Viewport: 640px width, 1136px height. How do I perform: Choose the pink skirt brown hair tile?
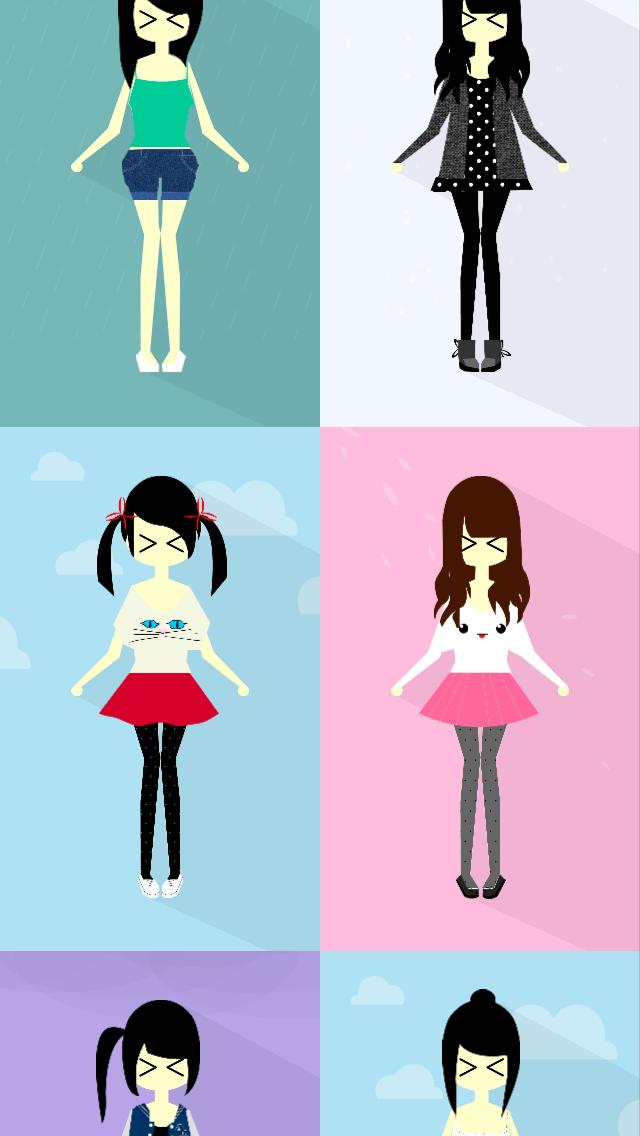[480, 688]
